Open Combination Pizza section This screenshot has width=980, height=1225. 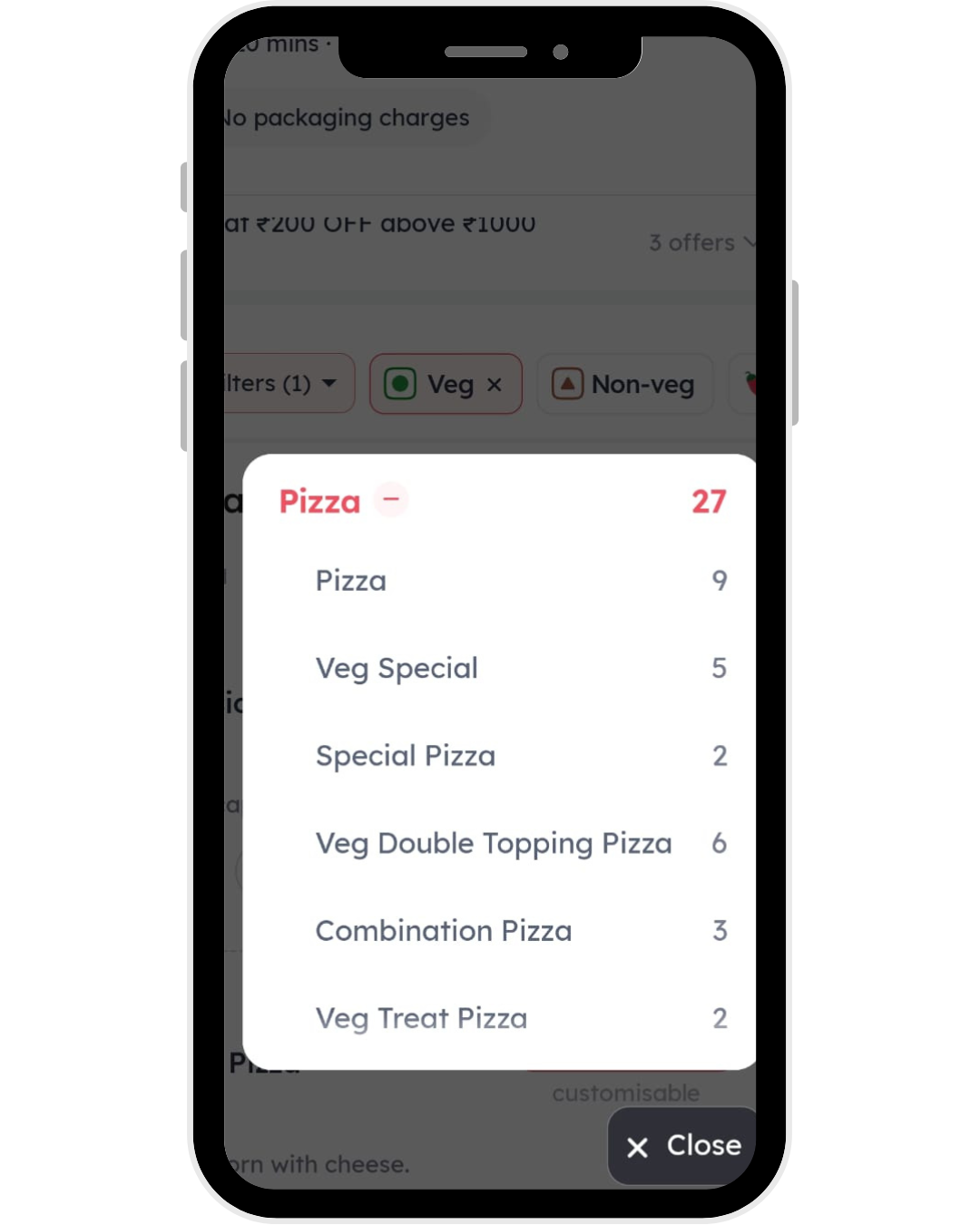coord(444,931)
